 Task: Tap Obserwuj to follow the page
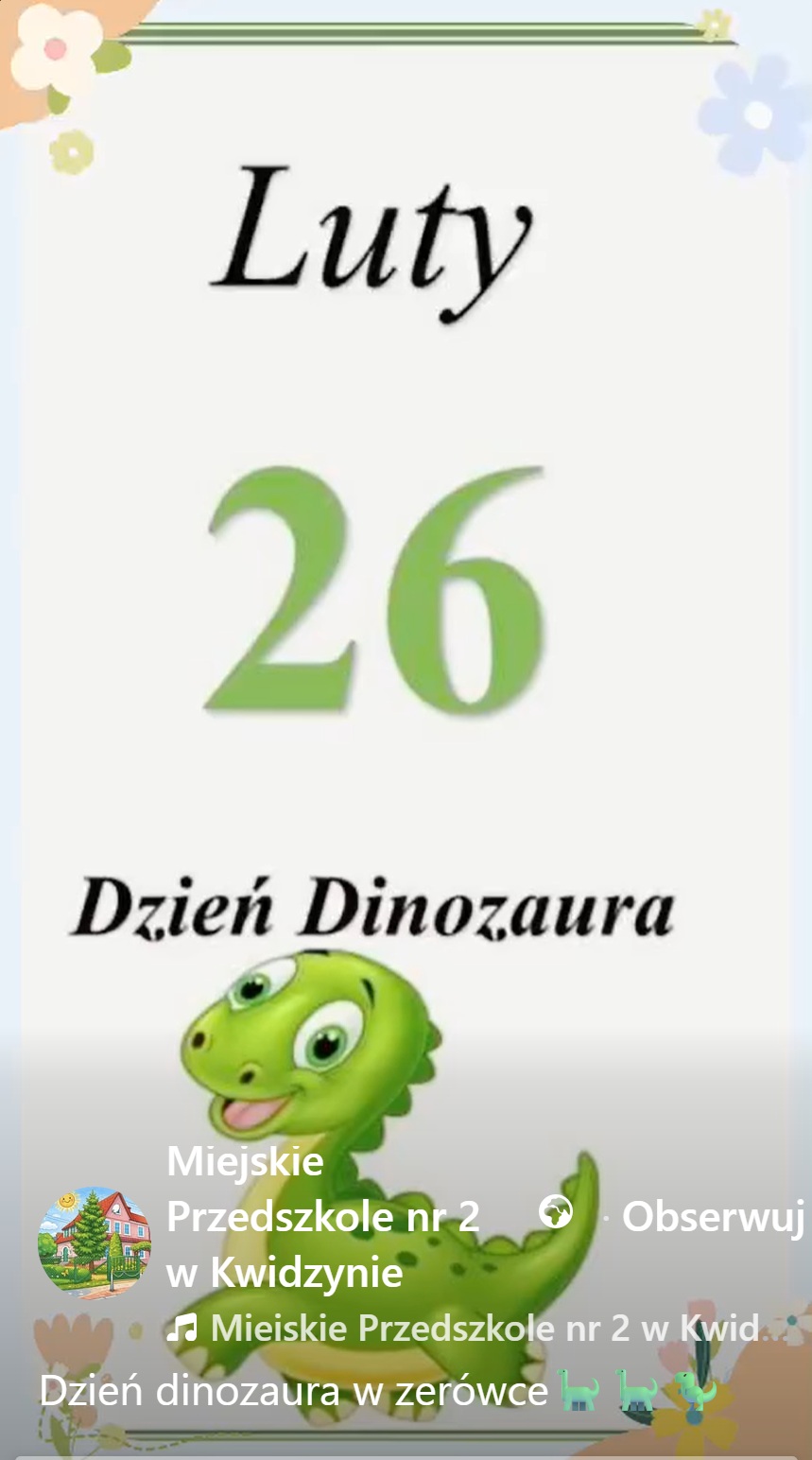(x=713, y=1217)
